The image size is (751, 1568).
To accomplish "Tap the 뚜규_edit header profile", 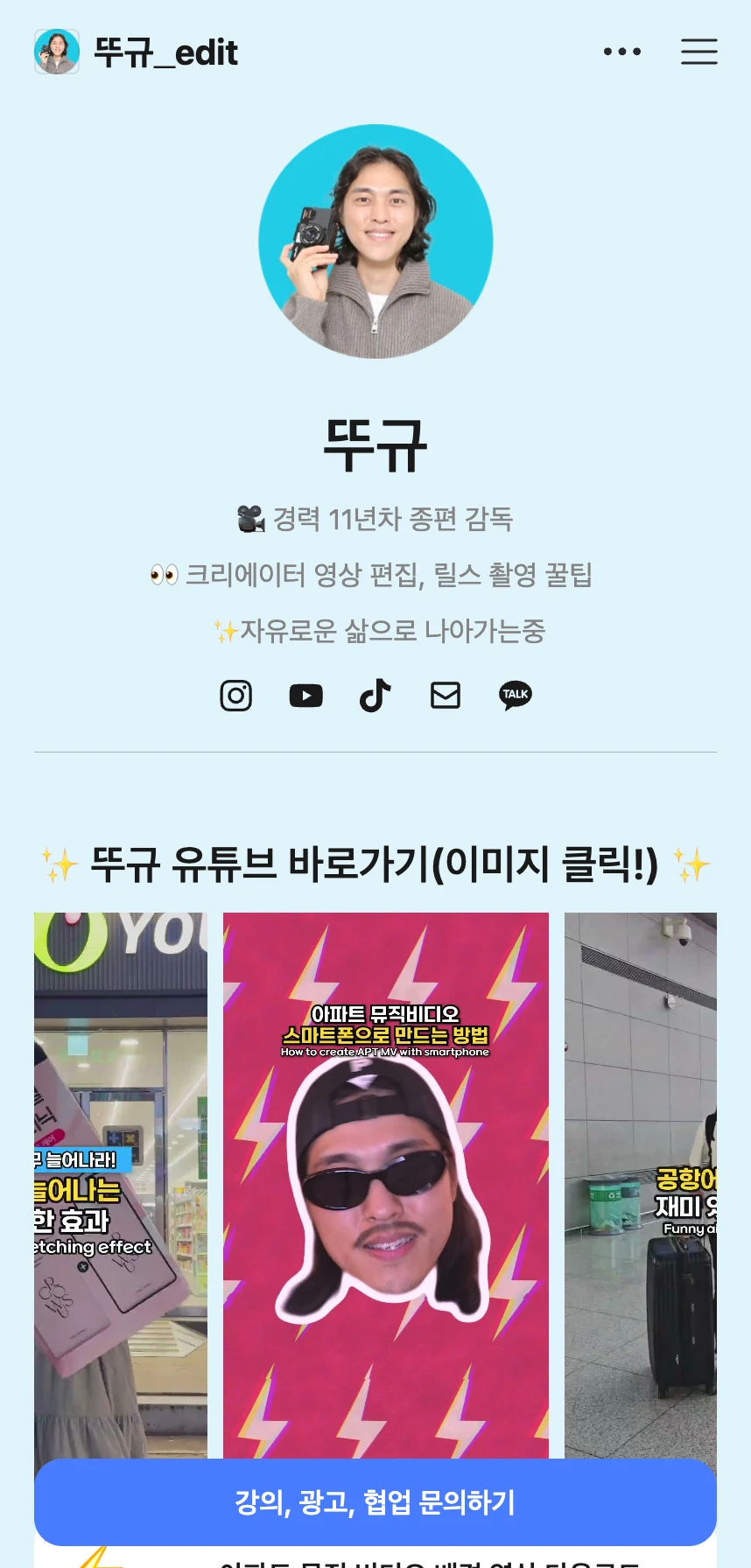I will coord(137,52).
